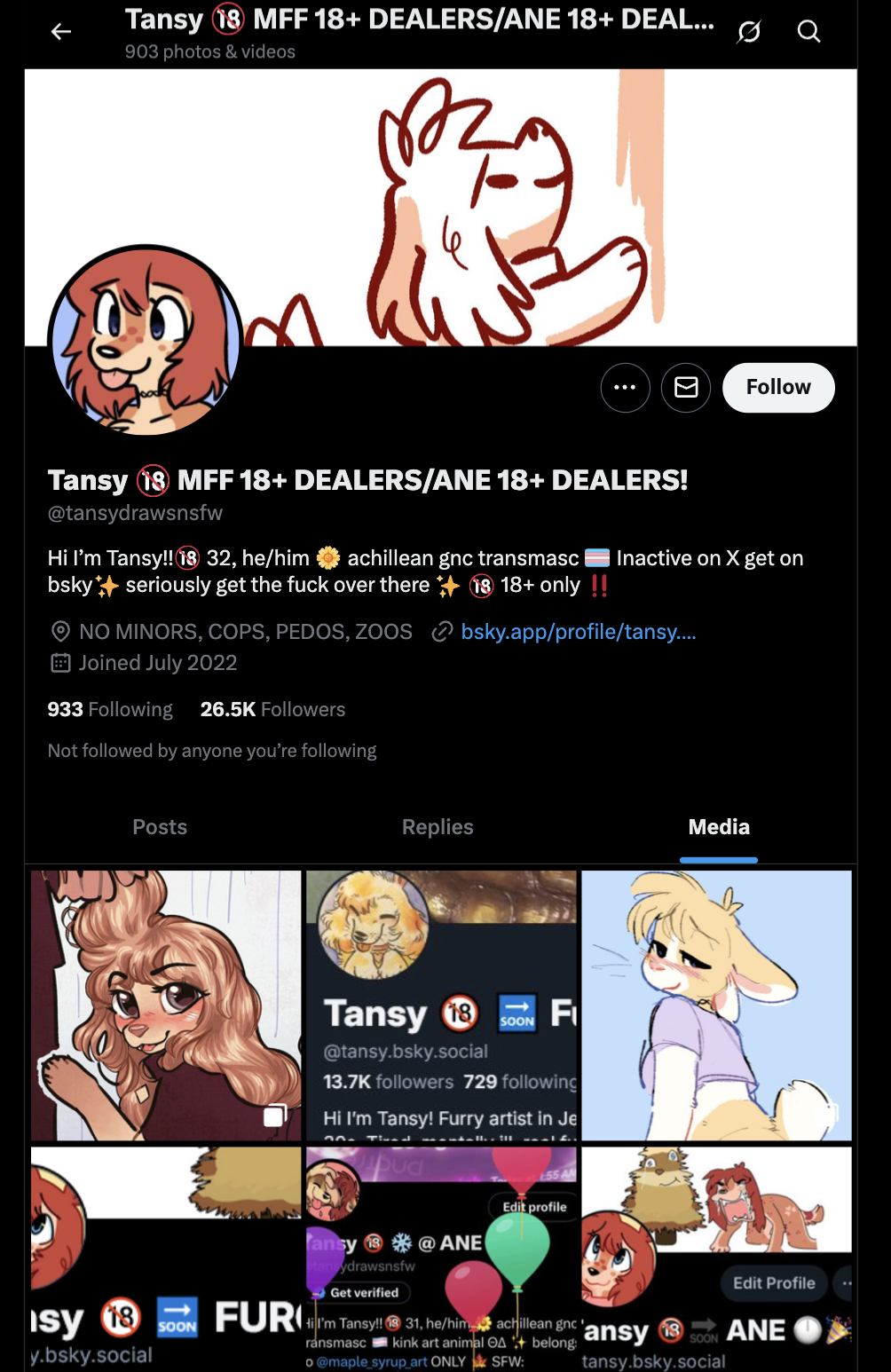Screen dimensions: 891x1372
Task: View the 933 Following list
Action: coord(110,709)
